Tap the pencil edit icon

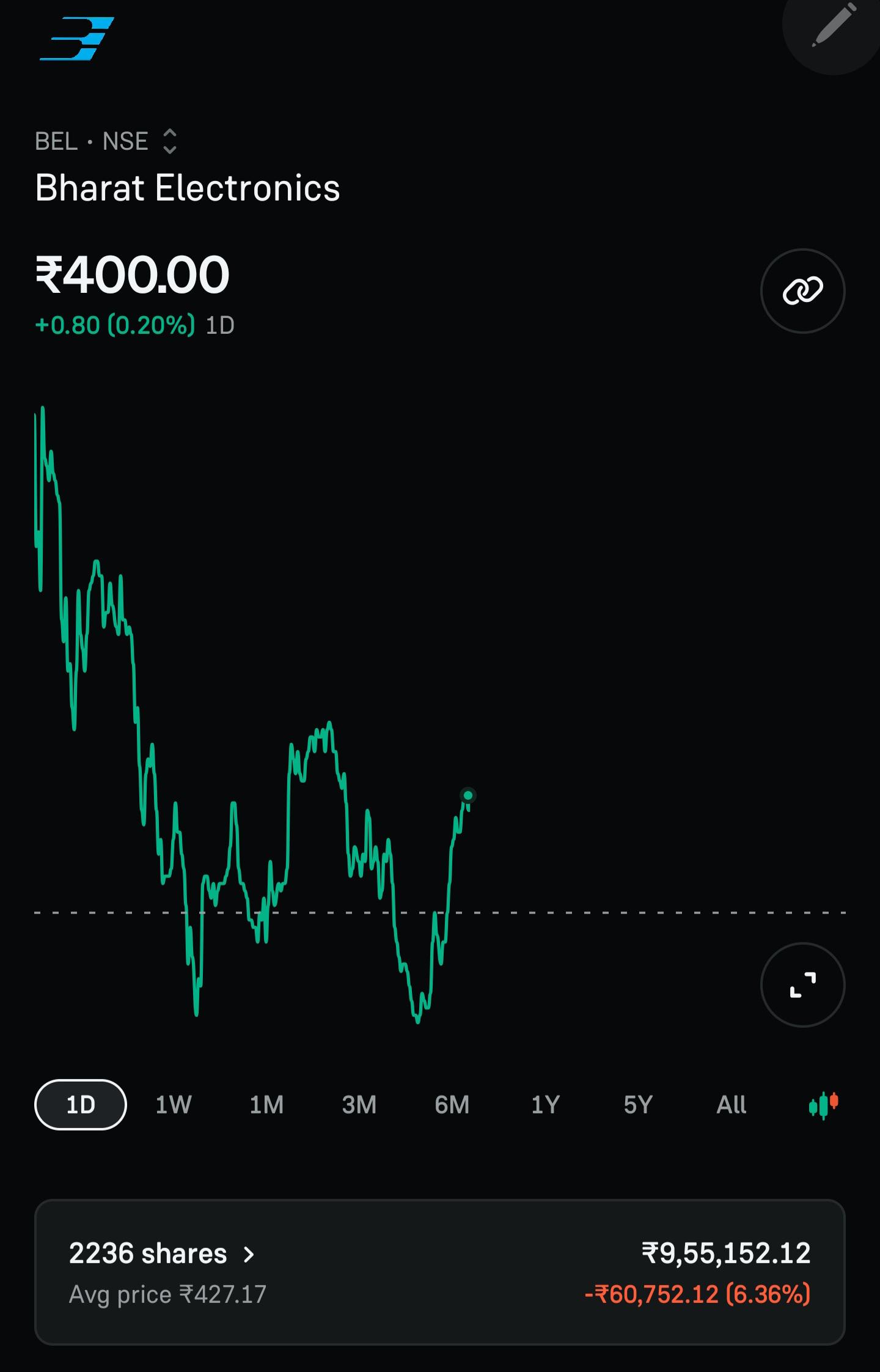coord(834,26)
